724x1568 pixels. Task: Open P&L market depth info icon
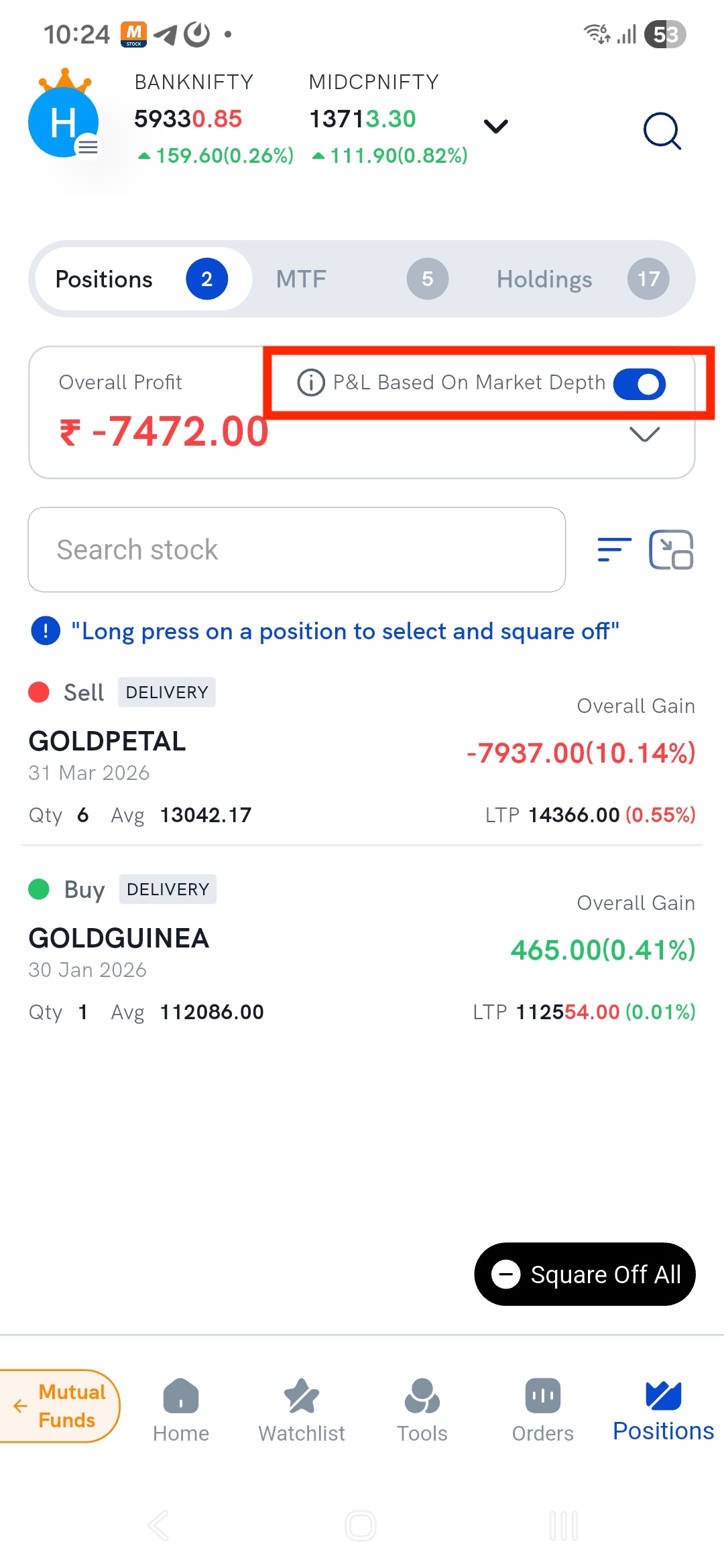pyautogui.click(x=311, y=383)
